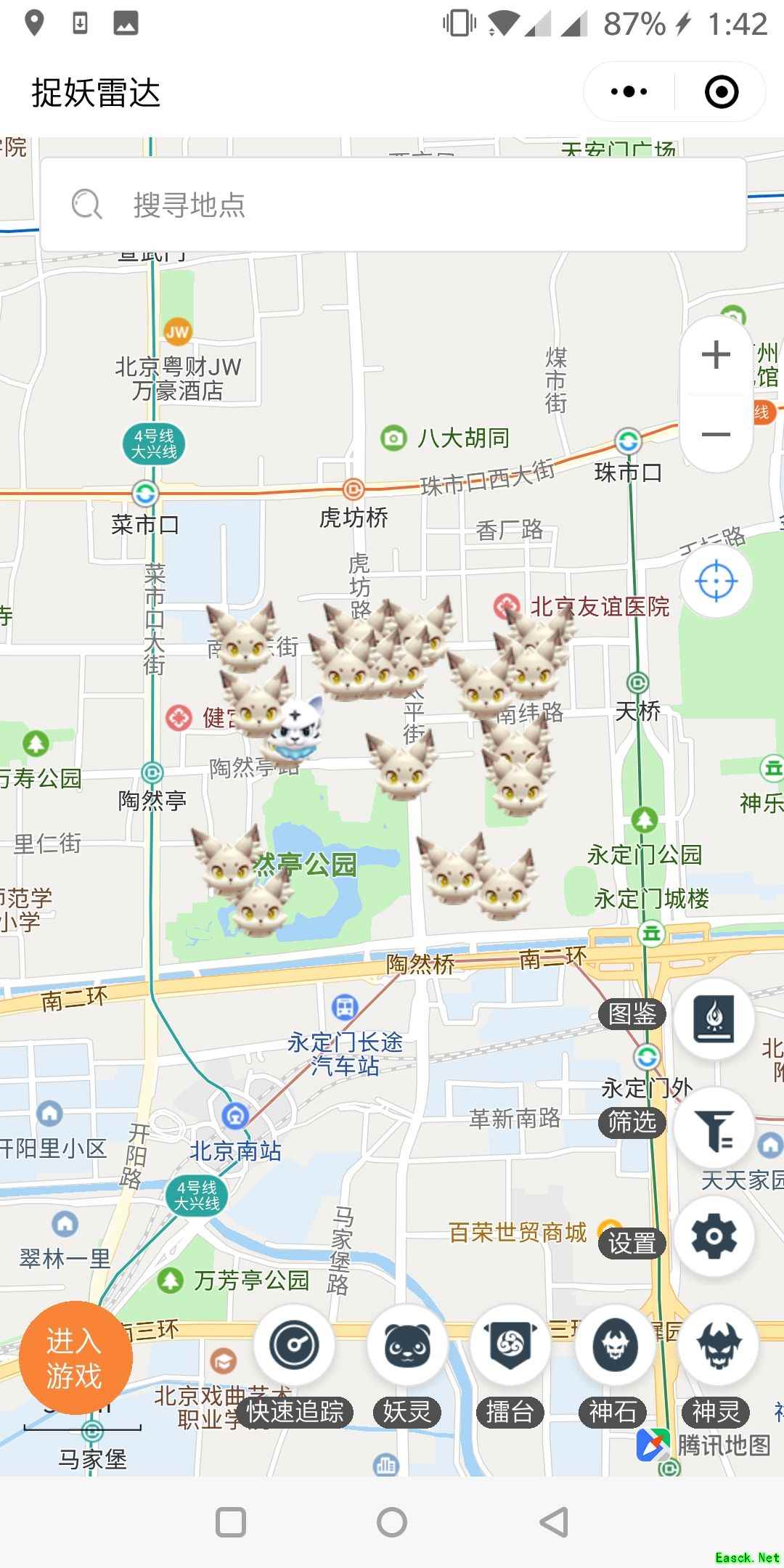Open 设置 settings gear
This screenshot has width=784, height=1568.
(x=714, y=1236)
